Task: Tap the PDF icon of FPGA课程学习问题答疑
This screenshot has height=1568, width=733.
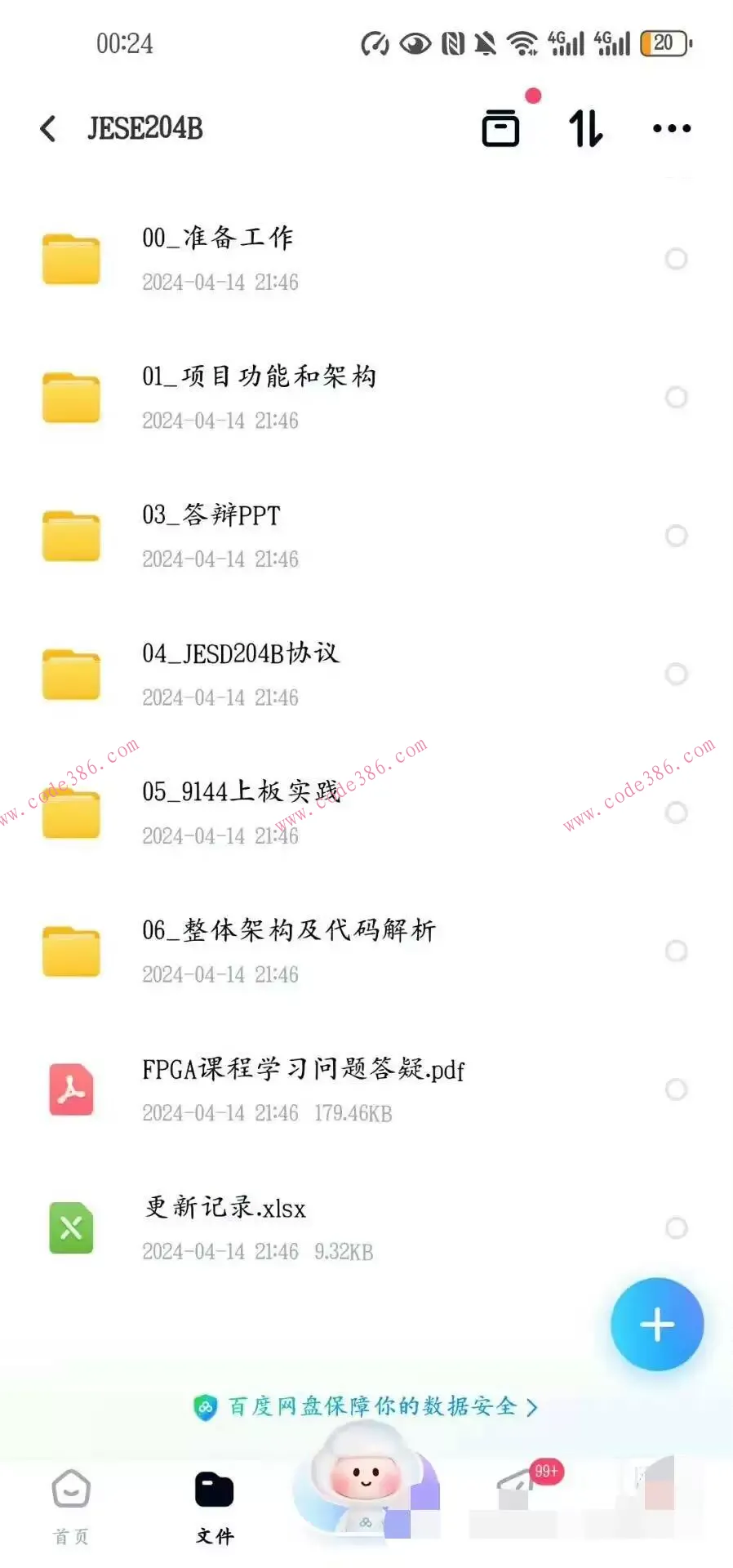Action: (71, 1090)
